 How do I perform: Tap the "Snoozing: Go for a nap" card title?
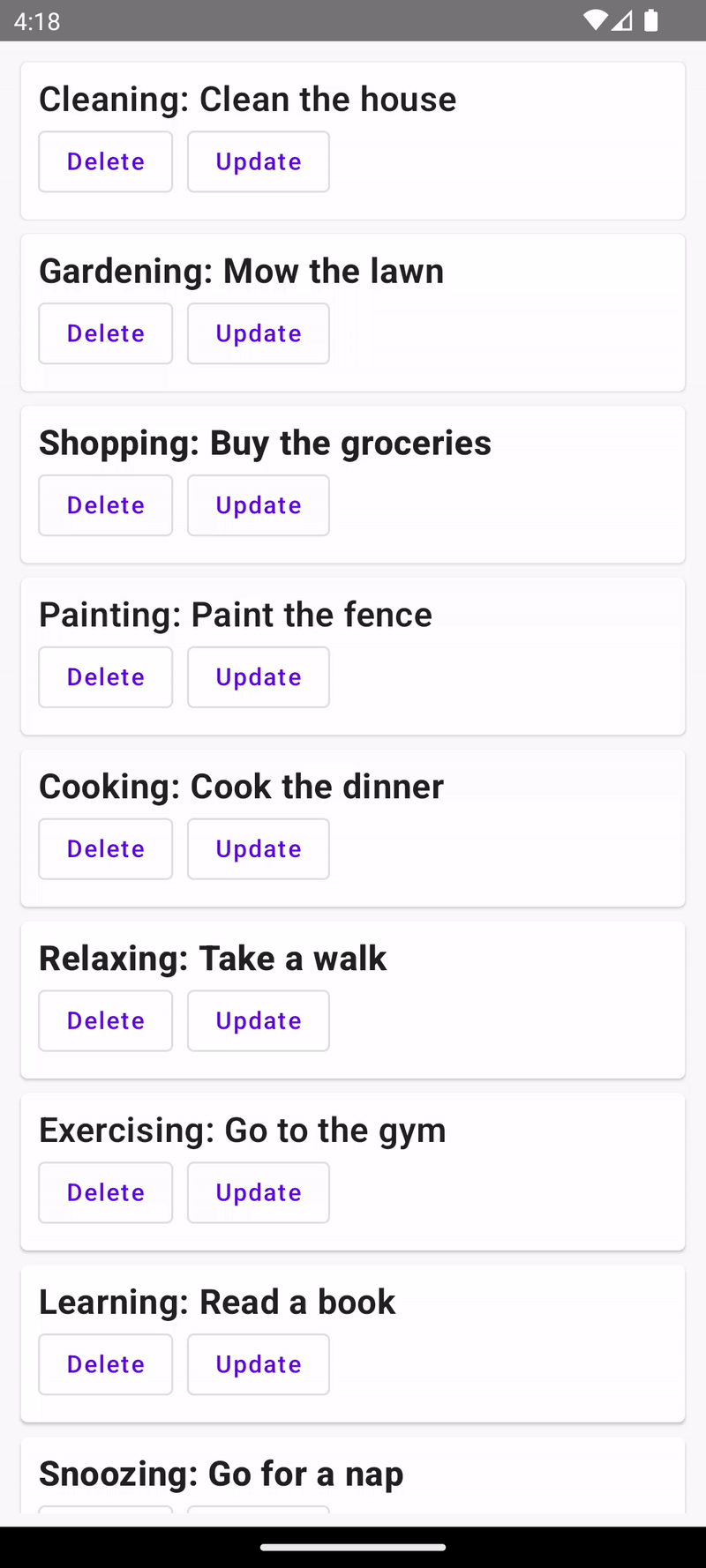[x=220, y=1473]
